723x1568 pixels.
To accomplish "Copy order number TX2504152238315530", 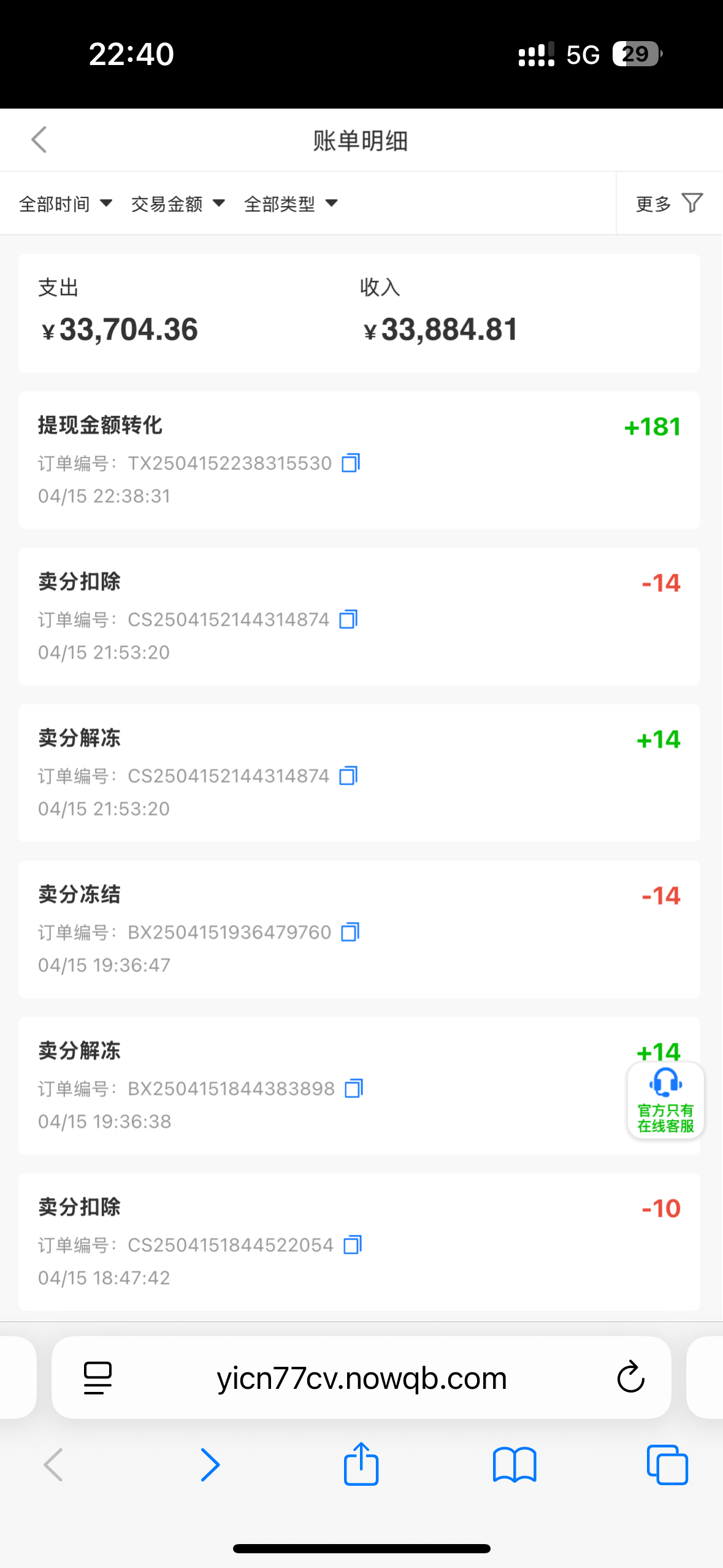I will pyautogui.click(x=351, y=463).
